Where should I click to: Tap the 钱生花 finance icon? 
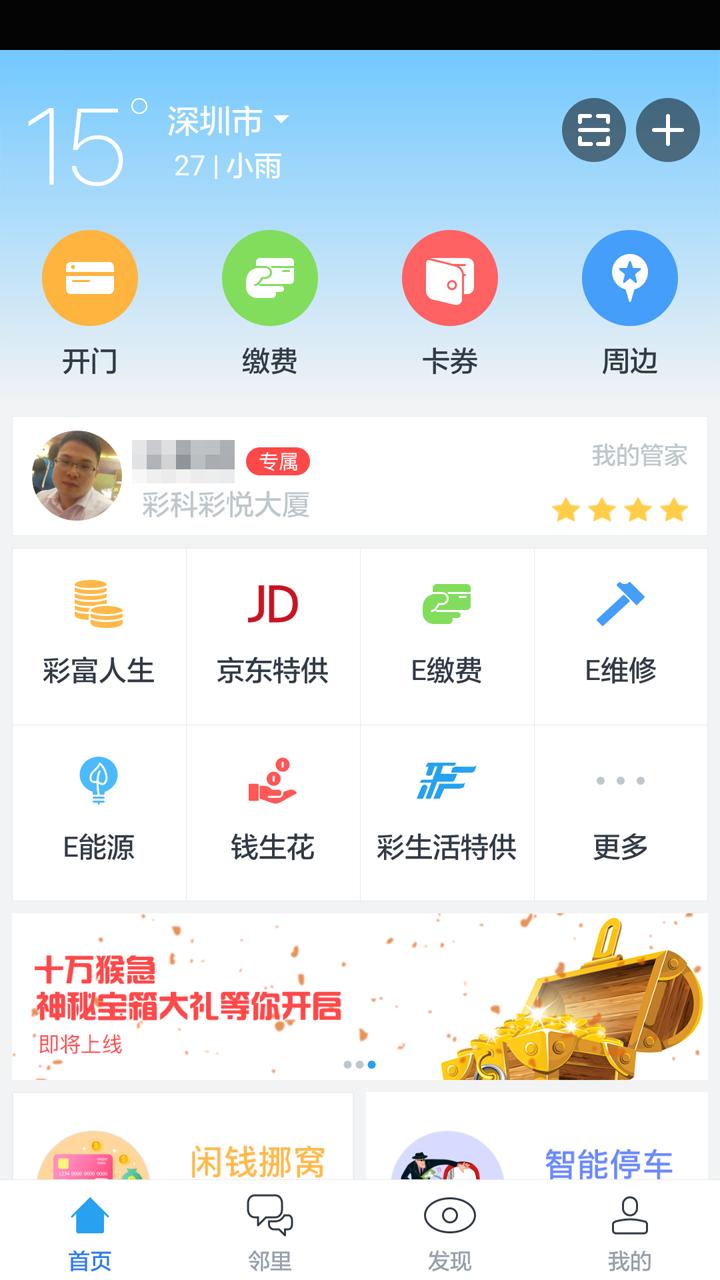point(272,810)
